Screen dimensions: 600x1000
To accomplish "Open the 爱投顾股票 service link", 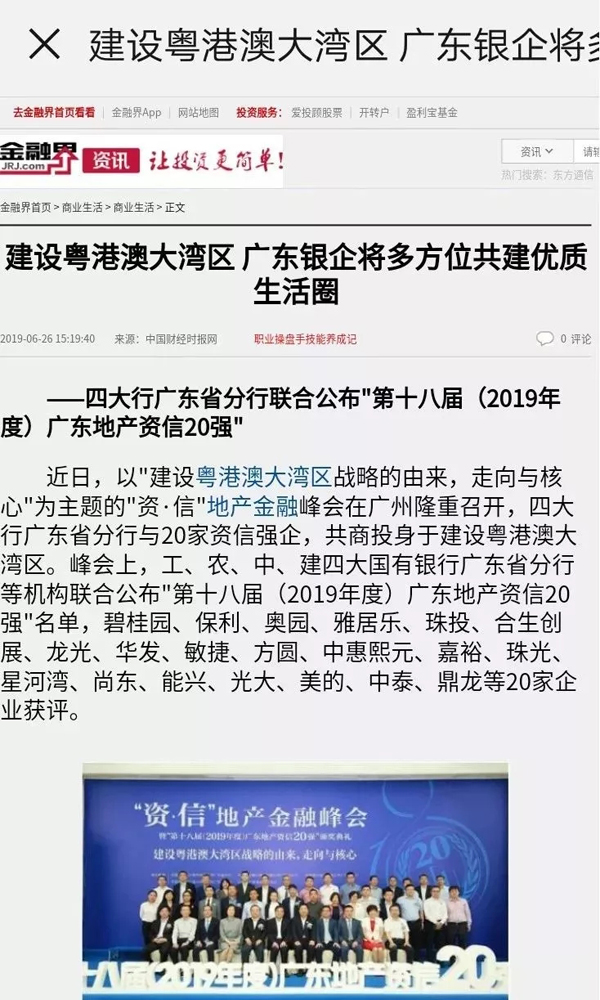I will [317, 113].
